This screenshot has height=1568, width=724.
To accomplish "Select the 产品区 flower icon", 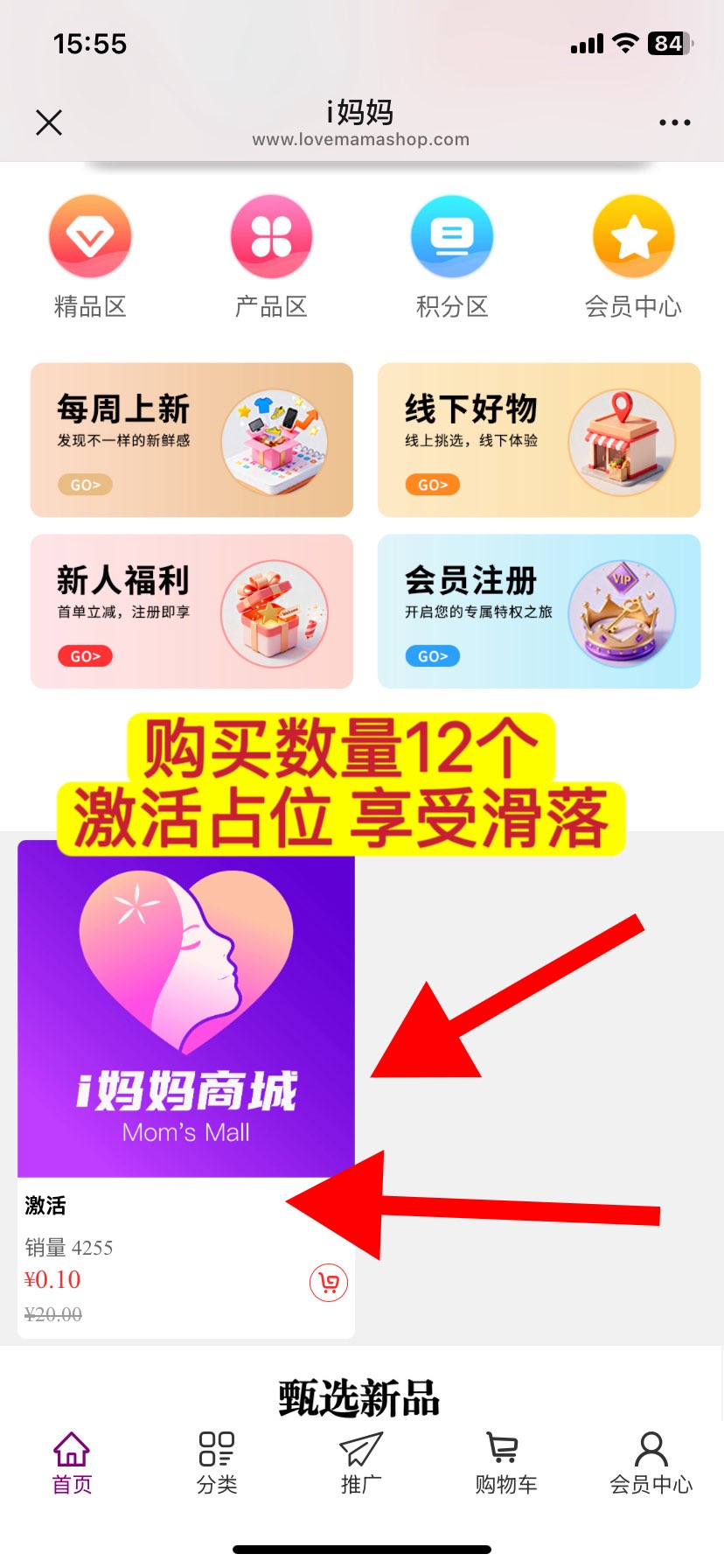I will 271,235.
